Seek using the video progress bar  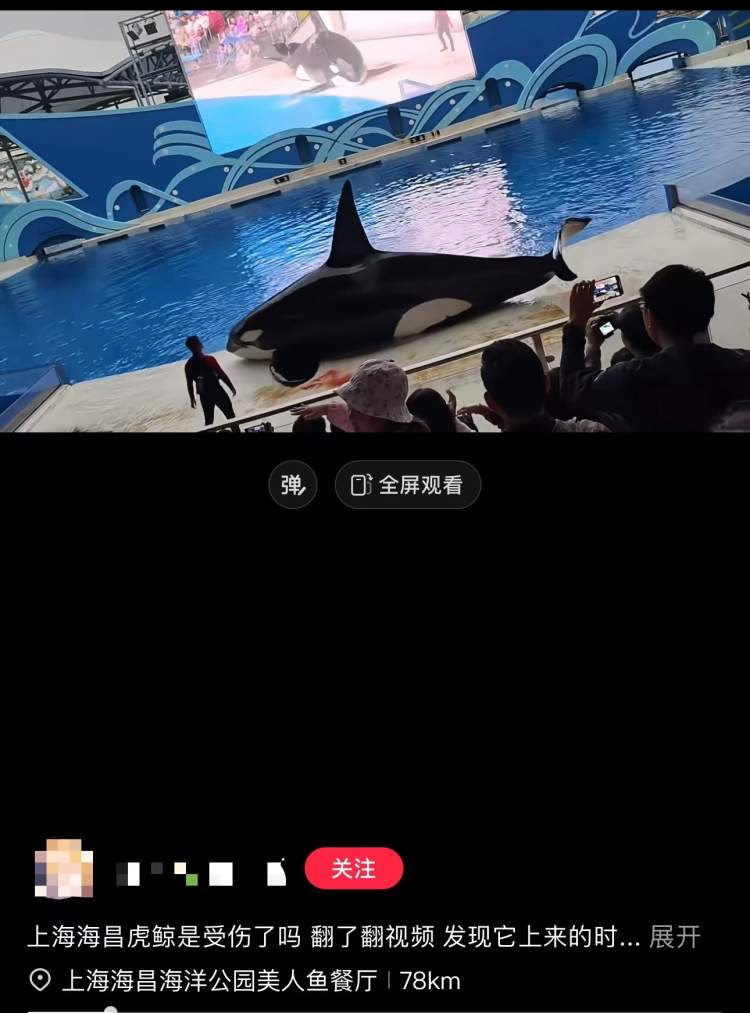click(x=375, y=1009)
